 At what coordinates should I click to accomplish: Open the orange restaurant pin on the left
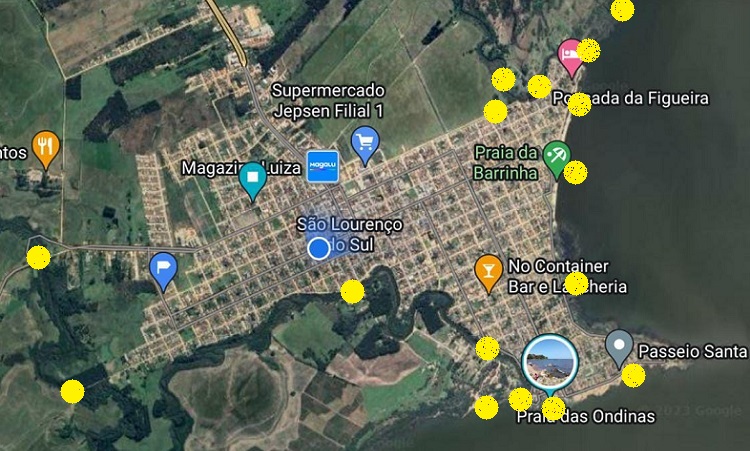(x=45, y=148)
